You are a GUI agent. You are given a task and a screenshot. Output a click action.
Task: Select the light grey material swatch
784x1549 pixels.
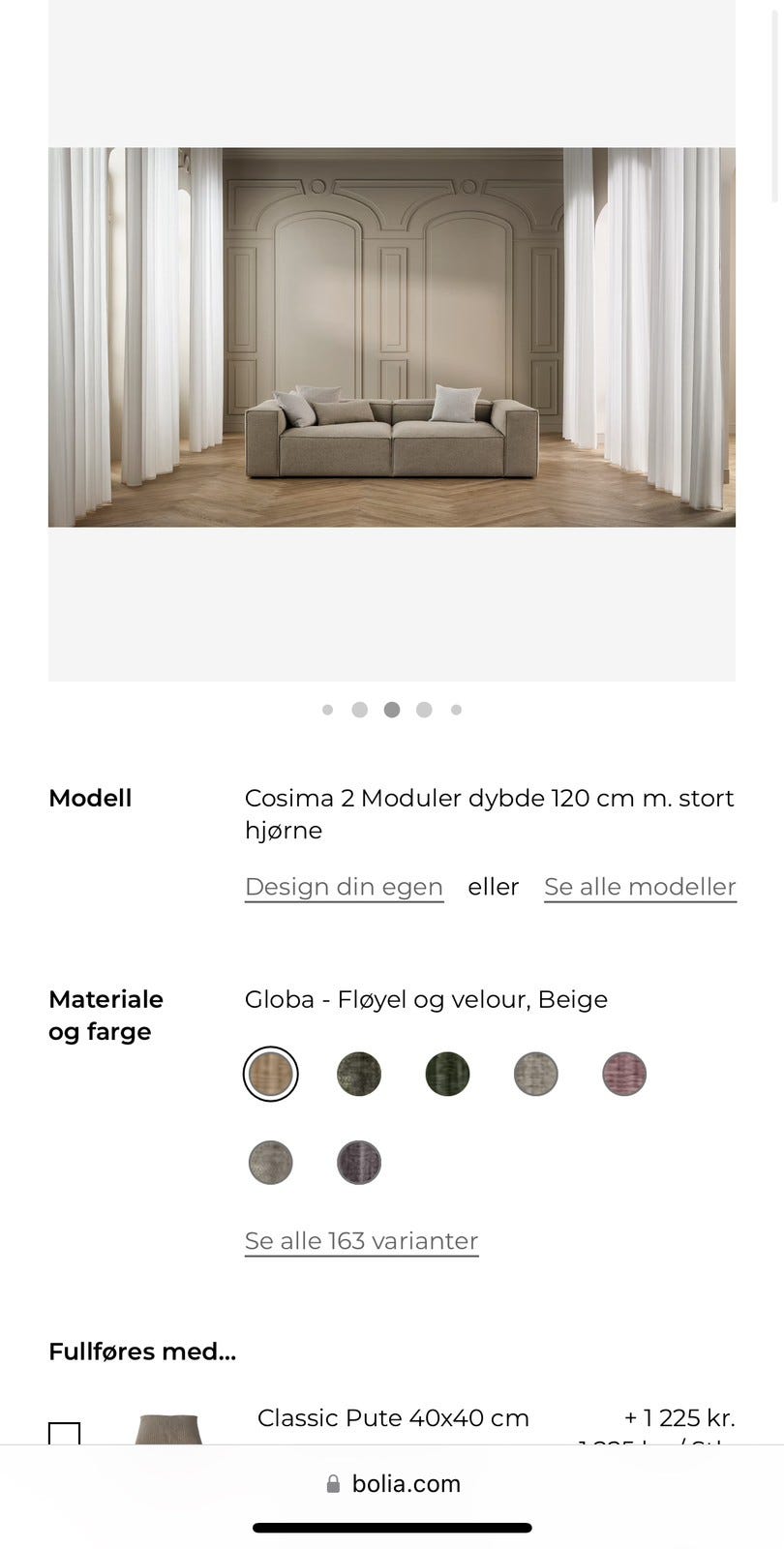click(535, 1073)
